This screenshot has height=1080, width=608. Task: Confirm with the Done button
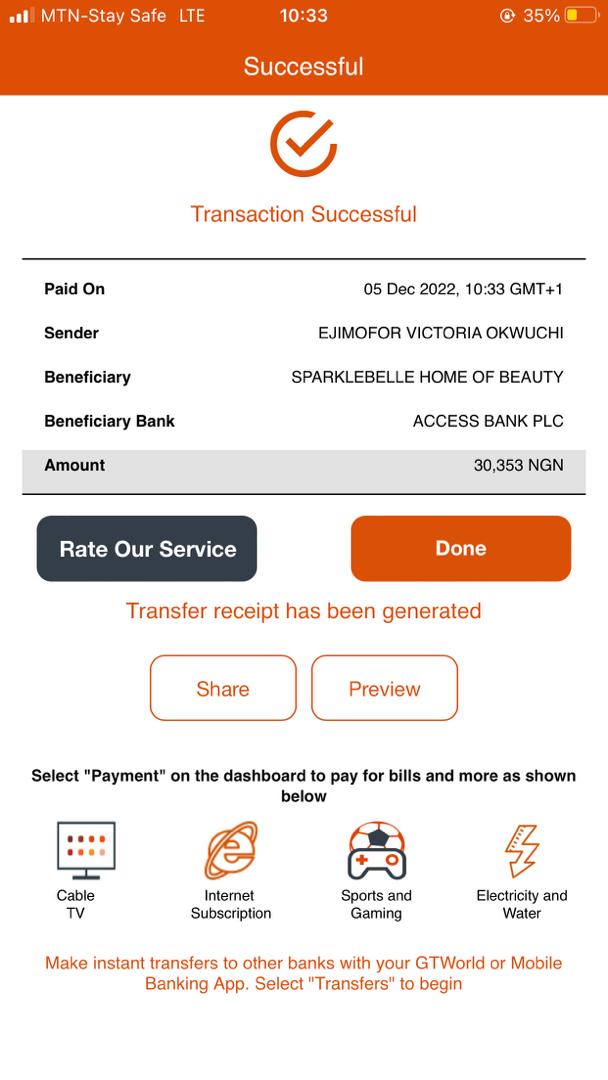pyautogui.click(x=460, y=548)
